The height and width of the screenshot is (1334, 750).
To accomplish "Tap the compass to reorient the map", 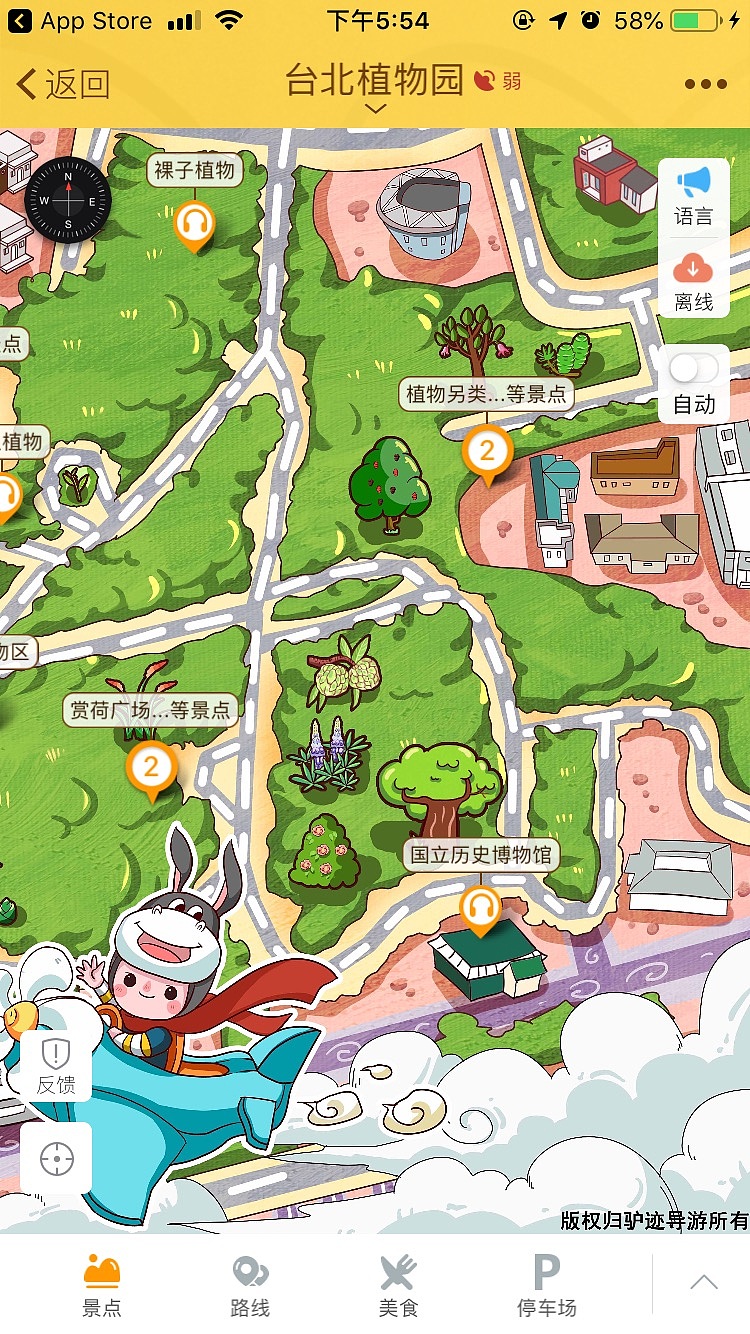I will coord(68,200).
